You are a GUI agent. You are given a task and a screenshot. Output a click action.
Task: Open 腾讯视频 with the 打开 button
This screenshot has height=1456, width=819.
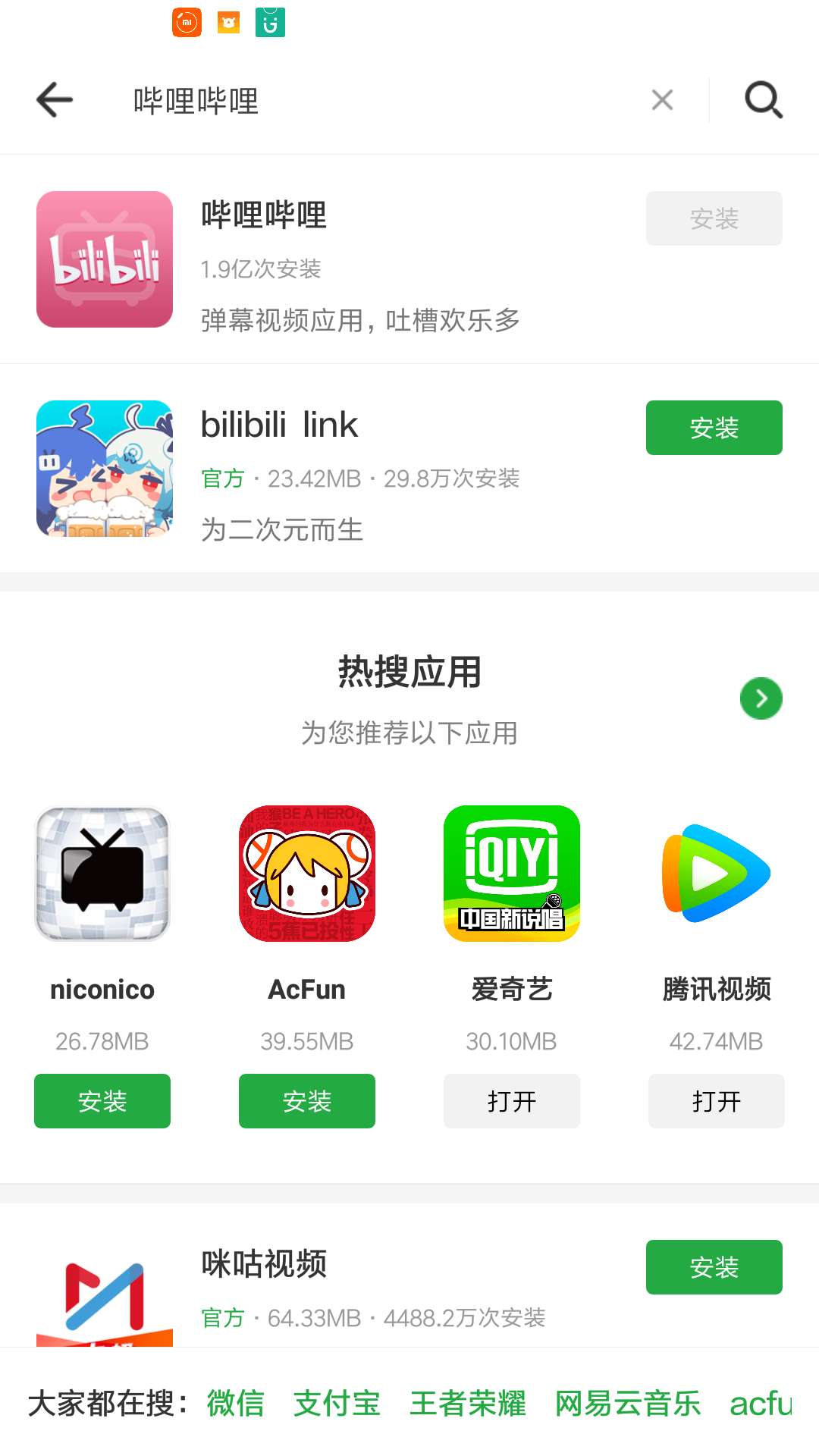(x=717, y=1101)
